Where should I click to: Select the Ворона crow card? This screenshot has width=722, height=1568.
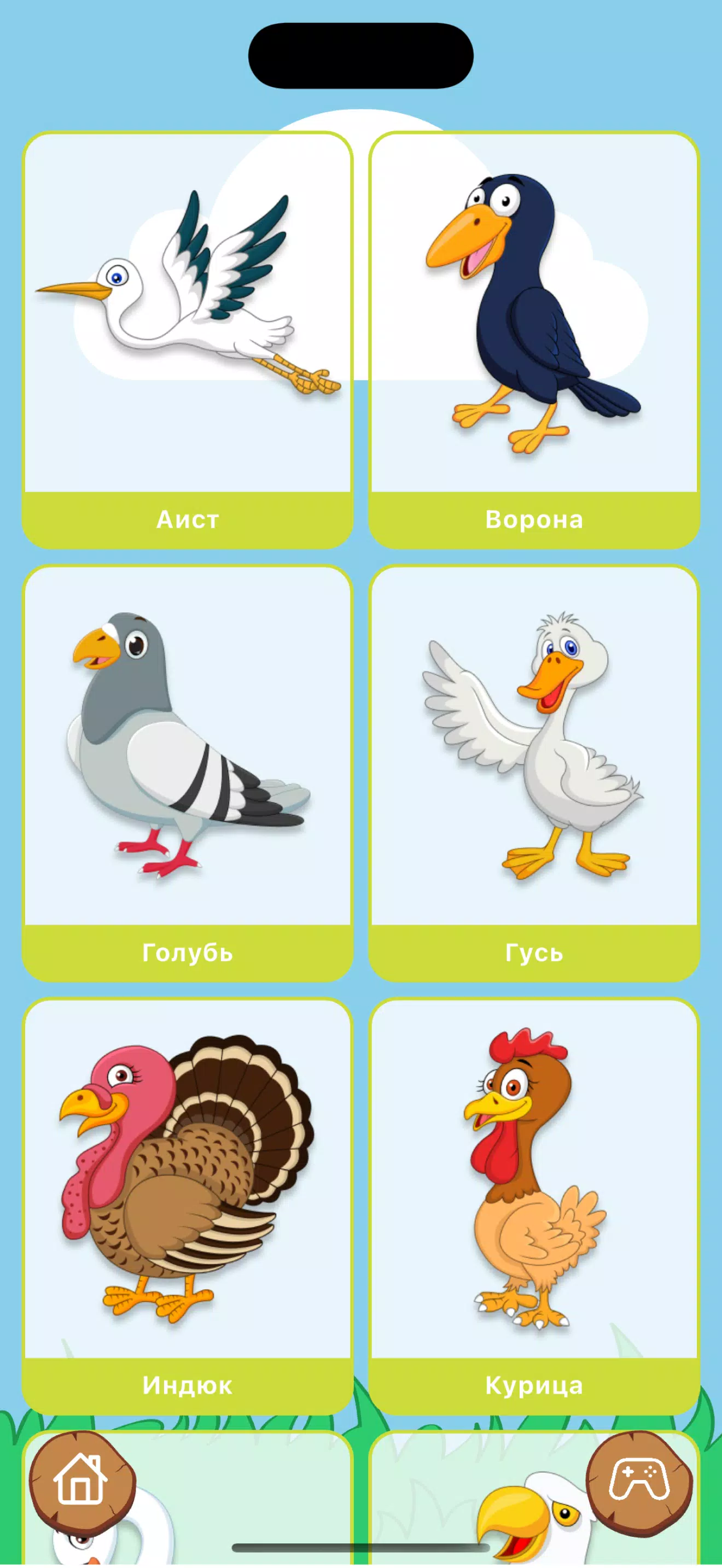[534, 340]
